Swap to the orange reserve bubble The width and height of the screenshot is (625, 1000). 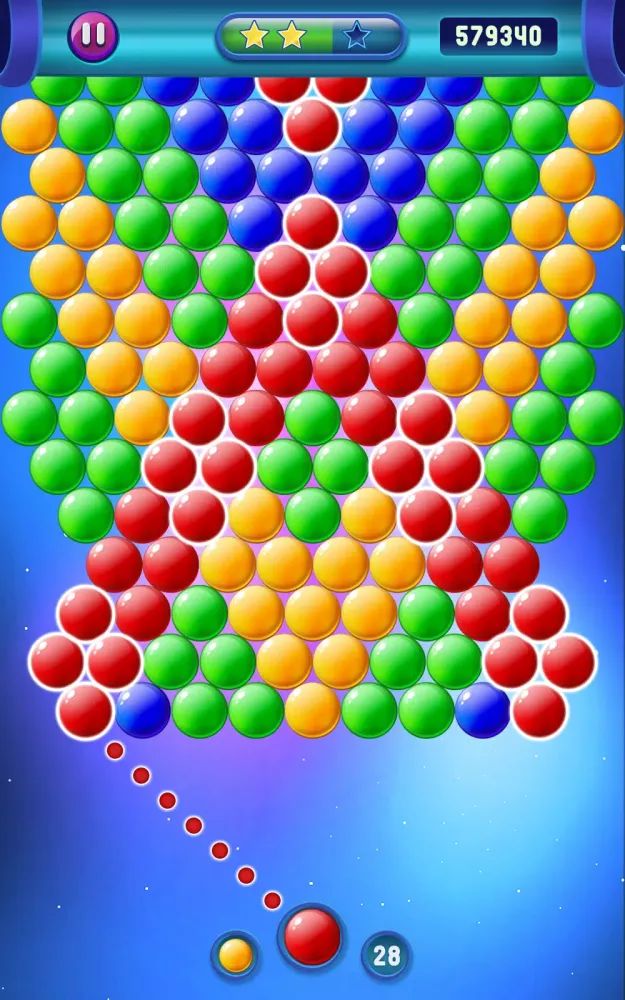[x=236, y=955]
